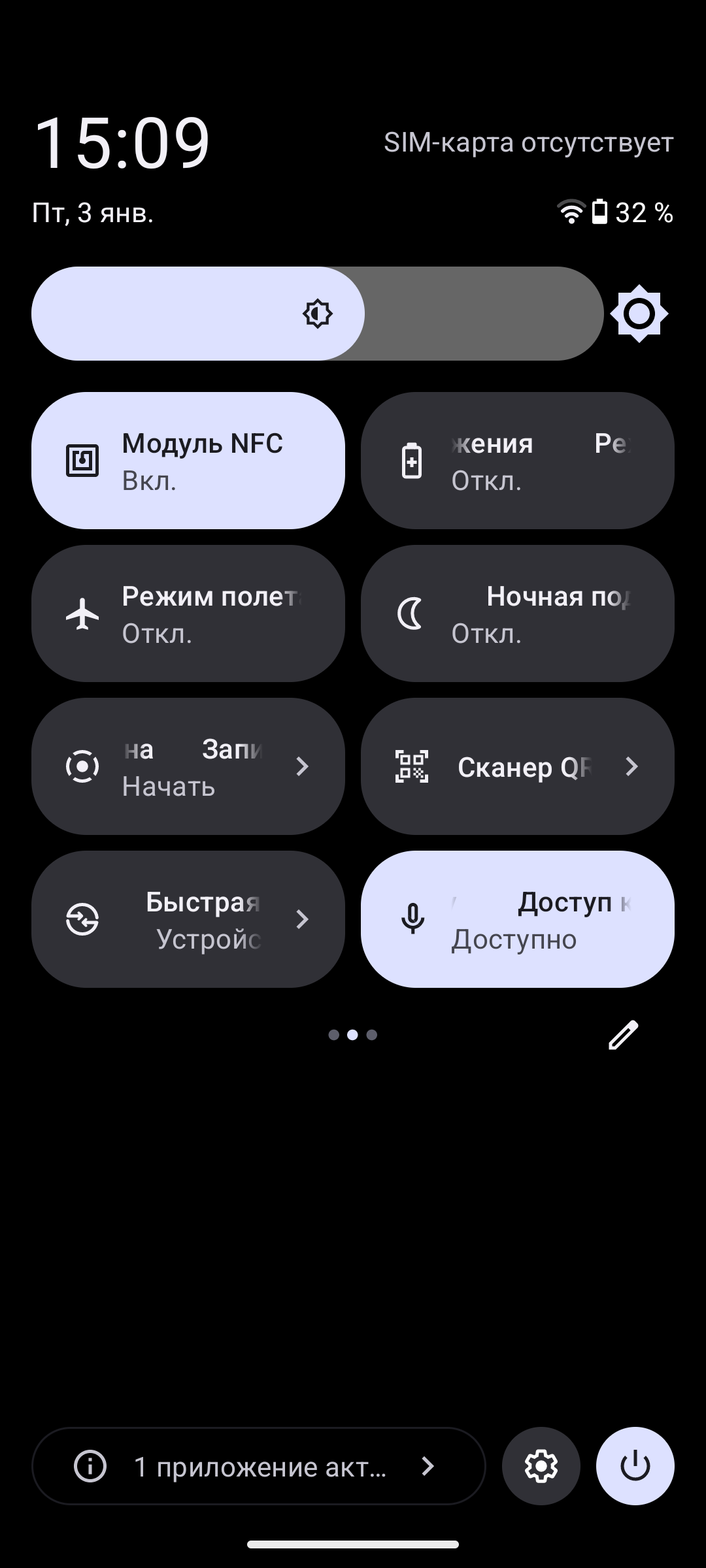Set brightness using the slider
706x1568 pixels.
[x=318, y=314]
